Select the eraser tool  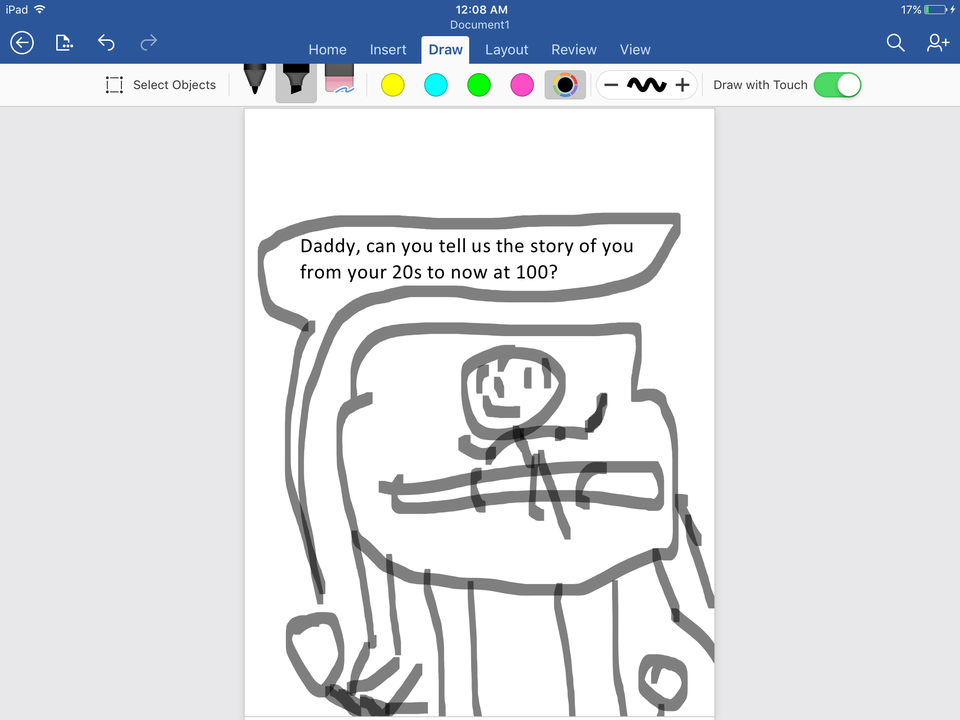340,82
